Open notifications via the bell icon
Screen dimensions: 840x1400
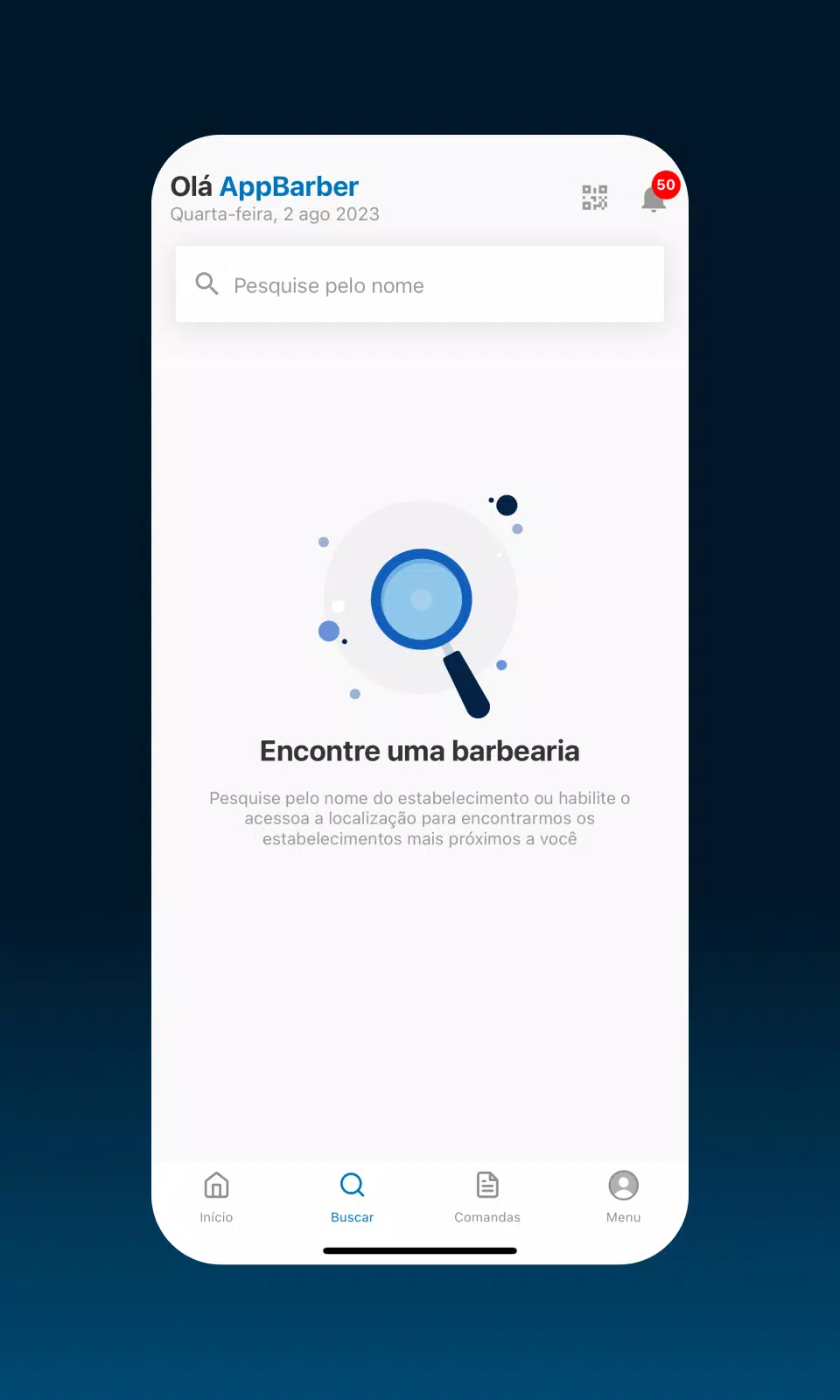click(x=652, y=199)
